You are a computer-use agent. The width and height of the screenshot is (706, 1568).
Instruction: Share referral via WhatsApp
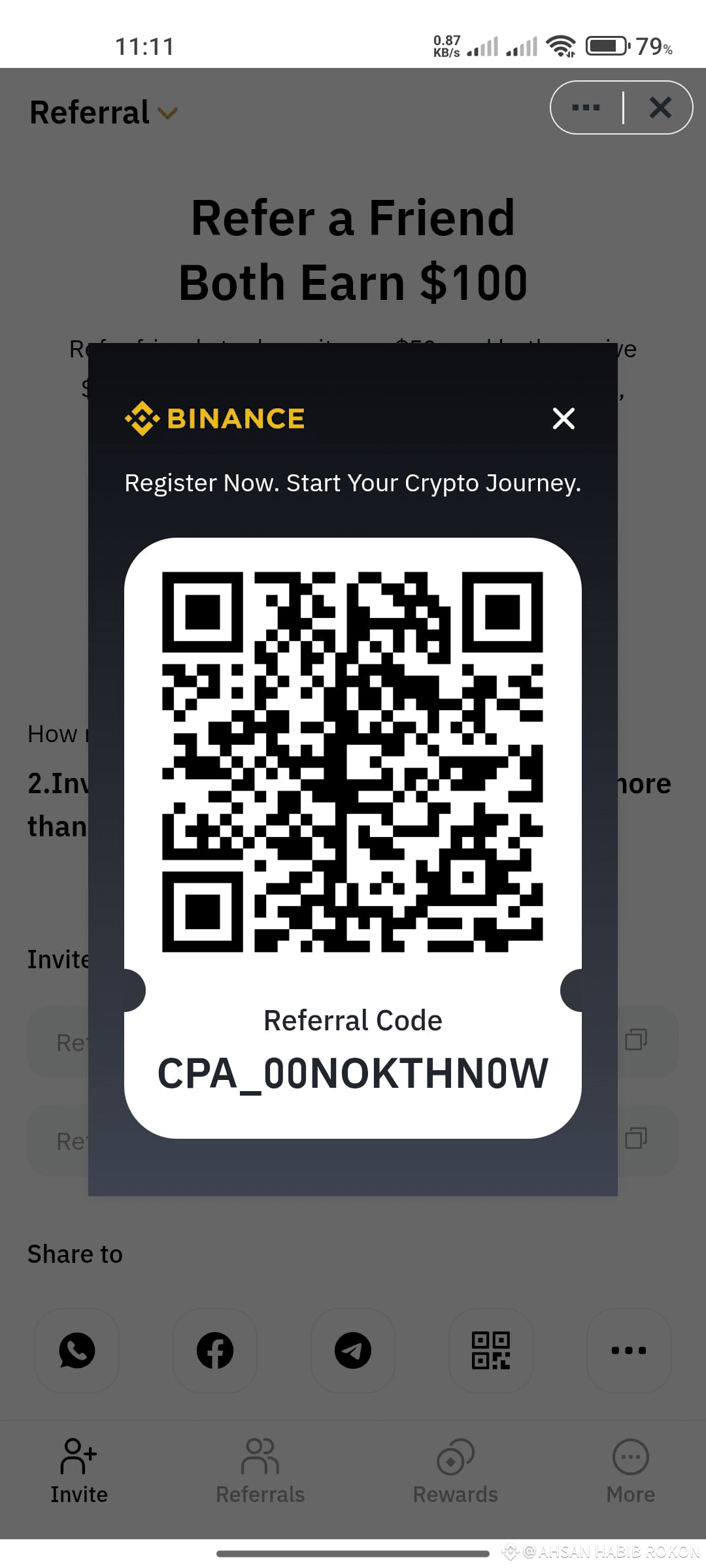tap(77, 1350)
